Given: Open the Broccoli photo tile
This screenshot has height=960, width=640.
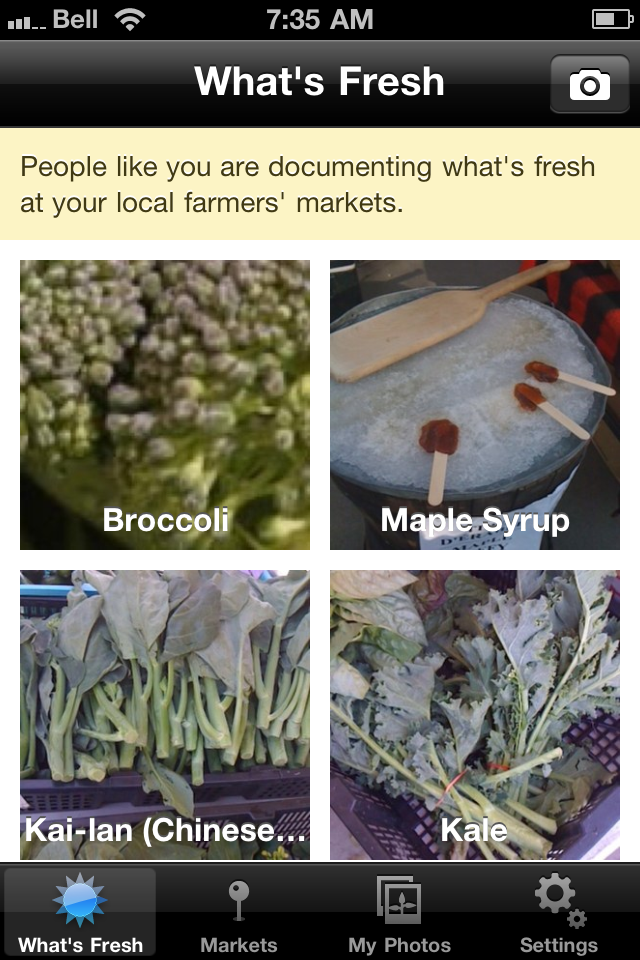Looking at the screenshot, I should (165, 404).
